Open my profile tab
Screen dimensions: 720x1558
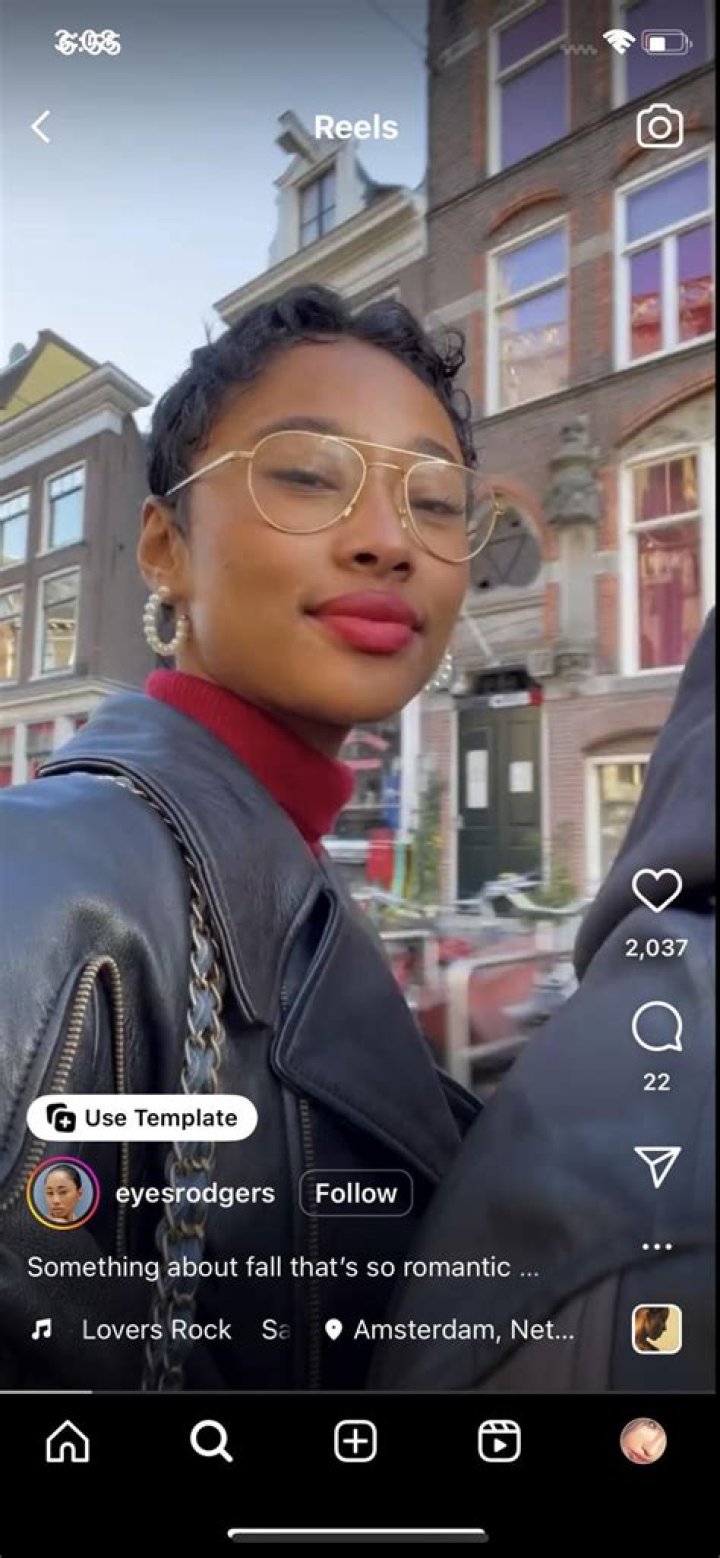[643, 1442]
